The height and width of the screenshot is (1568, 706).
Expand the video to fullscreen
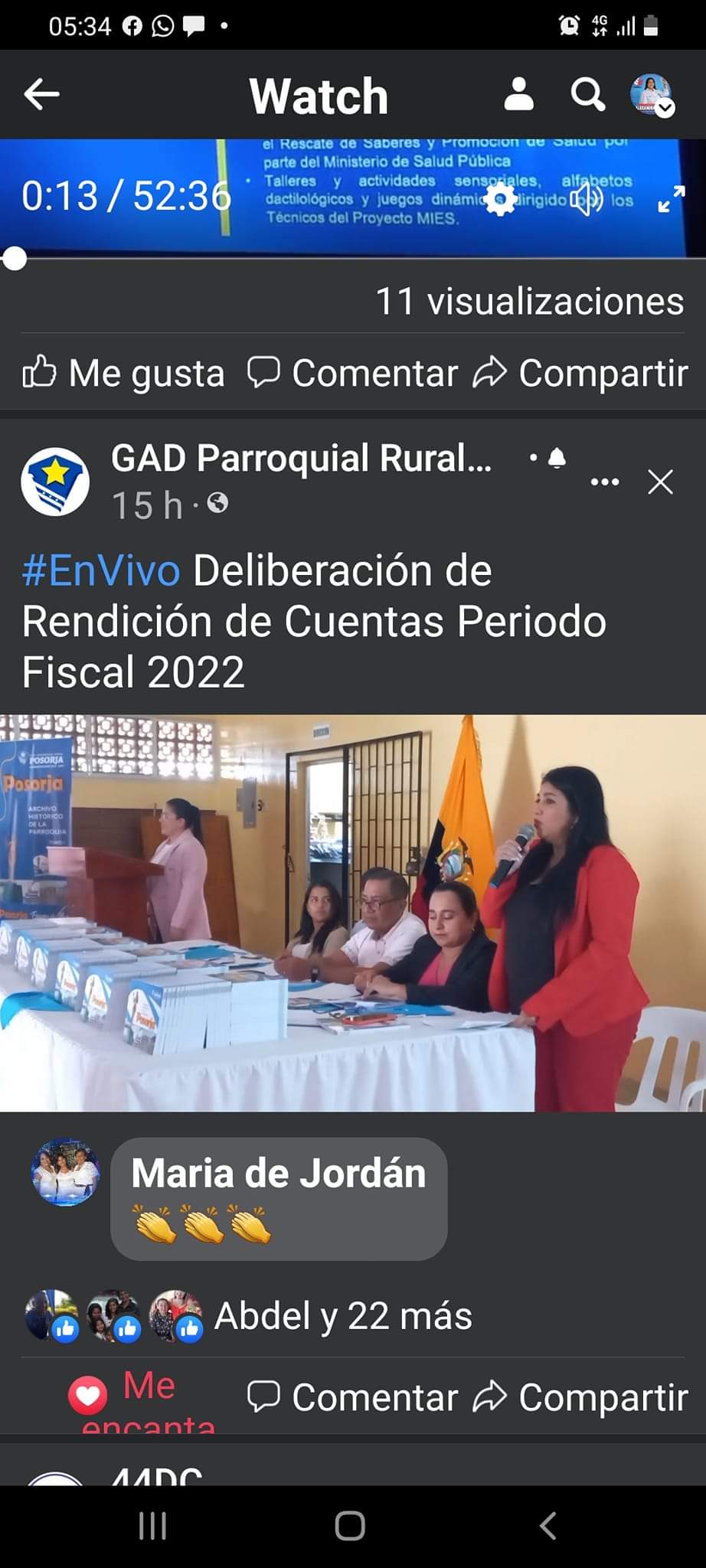pos(671,199)
